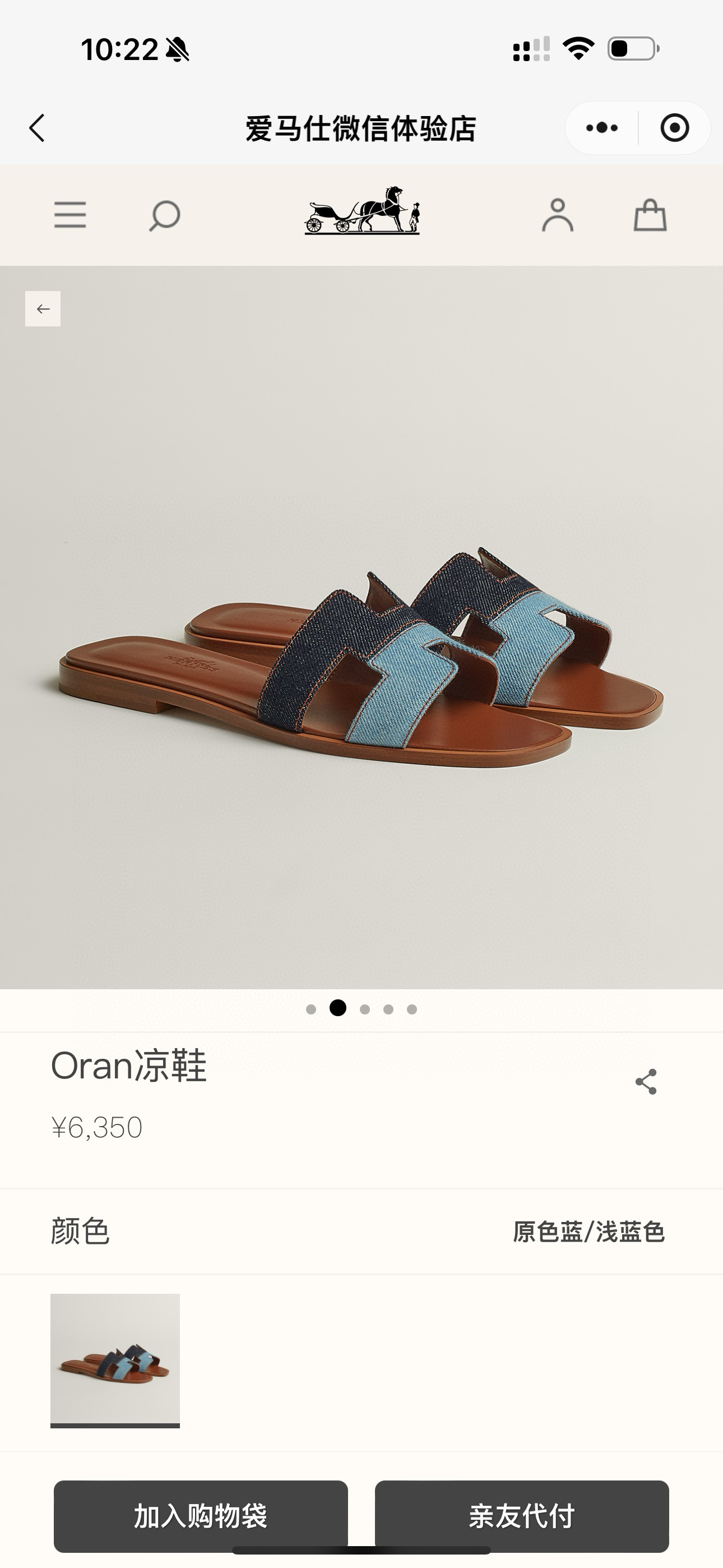Viewport: 723px width, 1568px height.
Task: Go back using the top-left chevron
Action: tap(37, 128)
